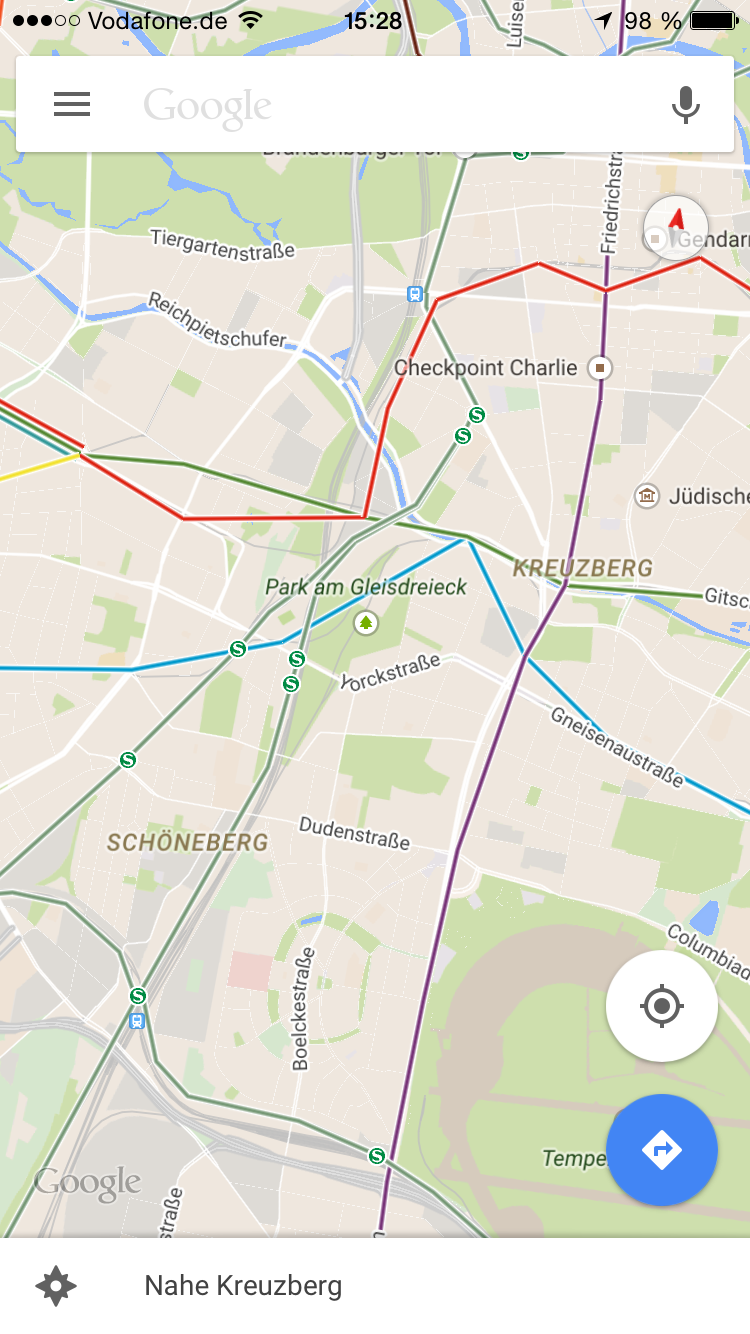
Task: Open the Nahe Kreuzberg info row
Action: pyautogui.click(x=243, y=1286)
